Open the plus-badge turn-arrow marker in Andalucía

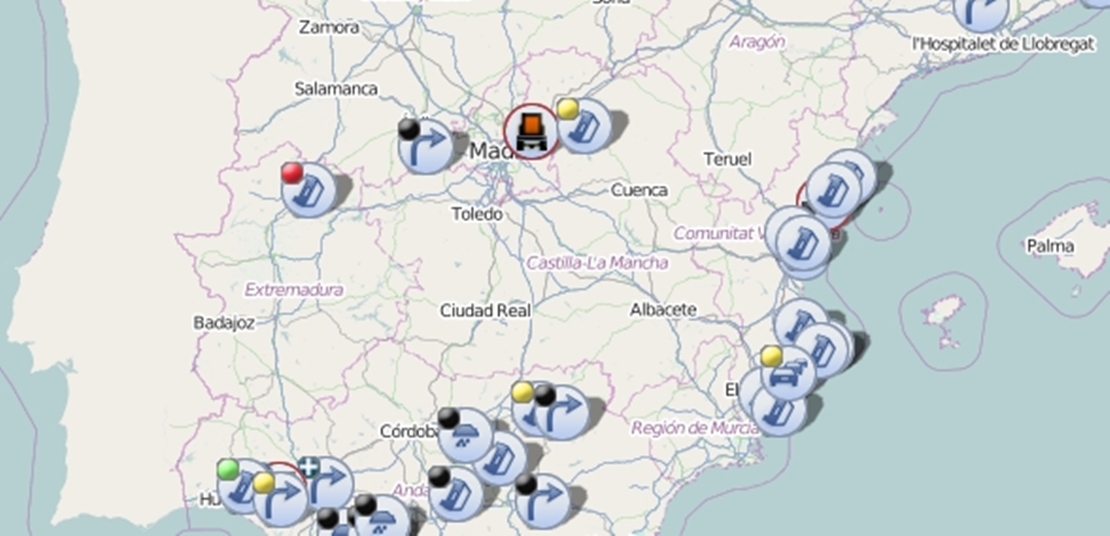point(327,482)
